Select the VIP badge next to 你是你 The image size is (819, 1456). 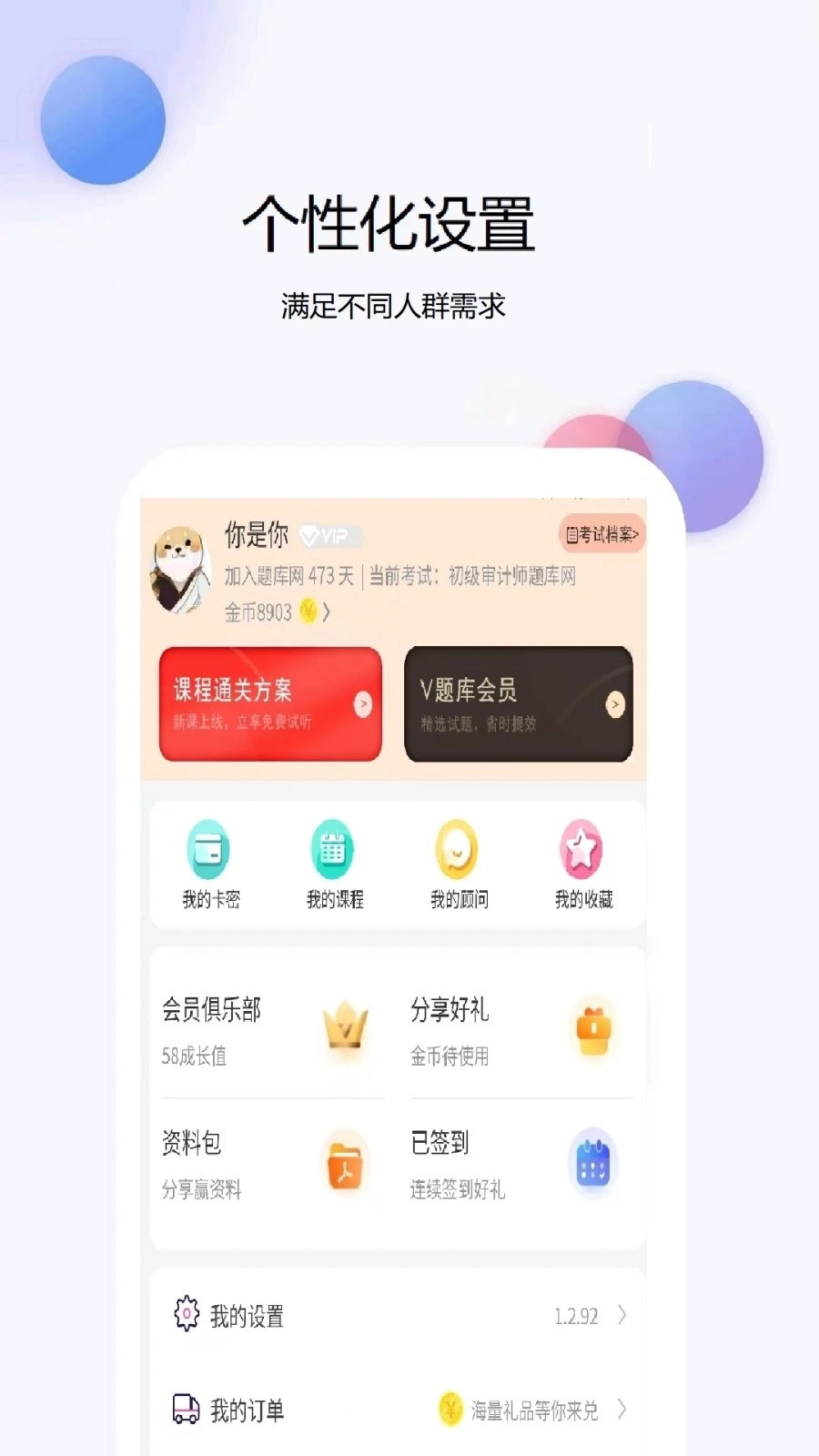[x=326, y=537]
